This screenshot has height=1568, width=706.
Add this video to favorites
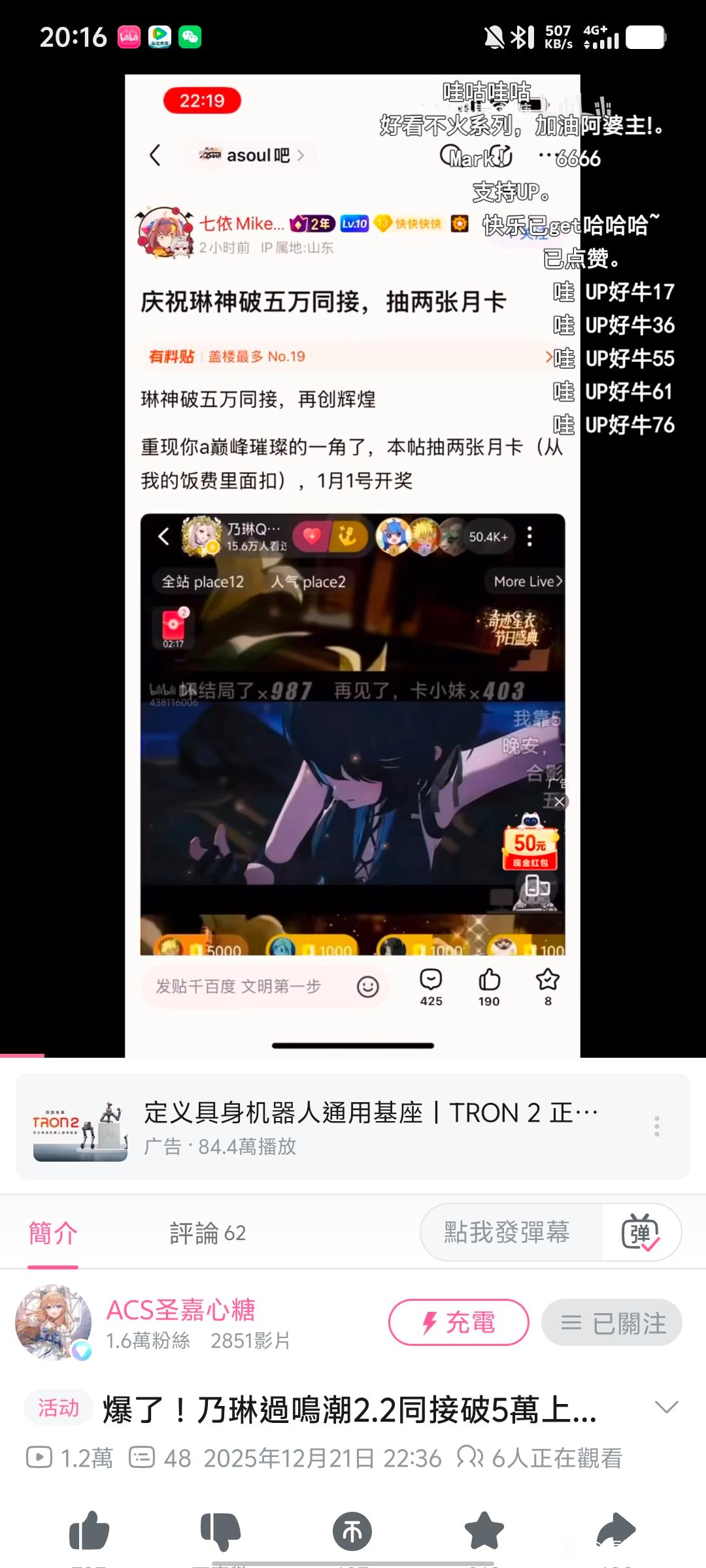tap(484, 1530)
